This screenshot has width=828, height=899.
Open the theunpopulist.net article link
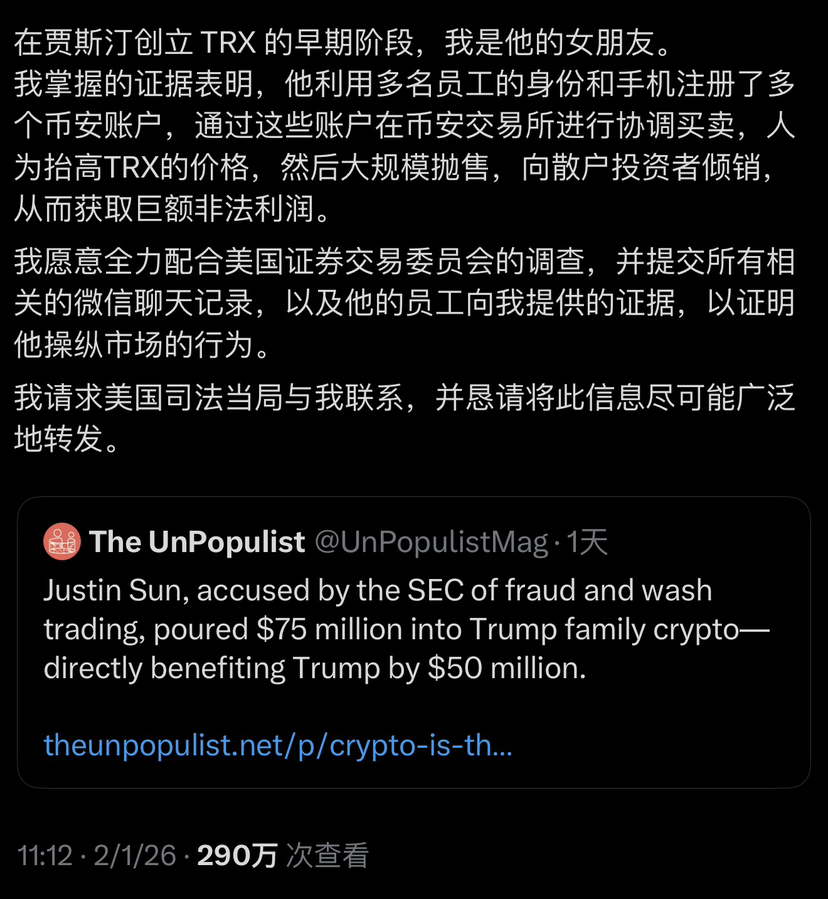278,745
